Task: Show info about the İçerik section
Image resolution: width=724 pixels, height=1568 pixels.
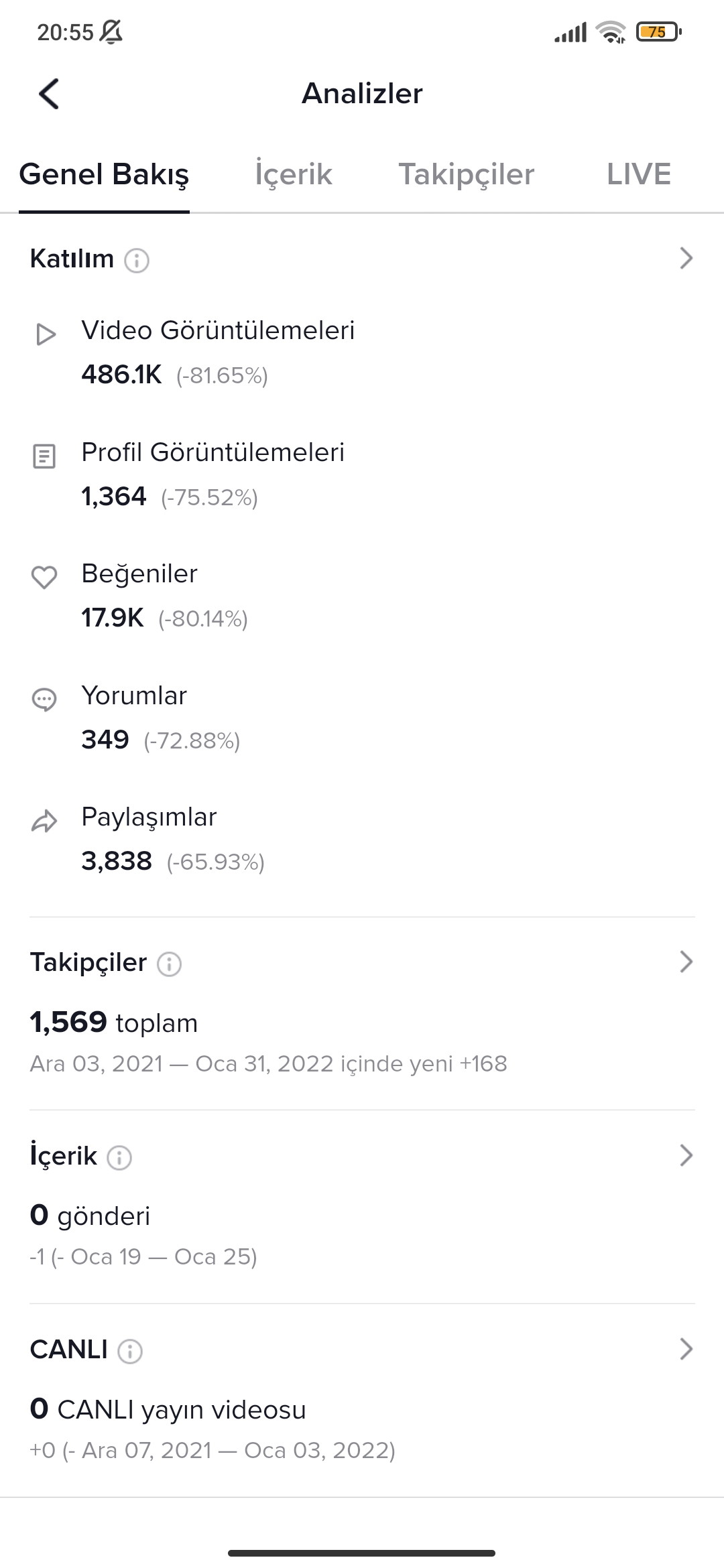Action: 119,1158
